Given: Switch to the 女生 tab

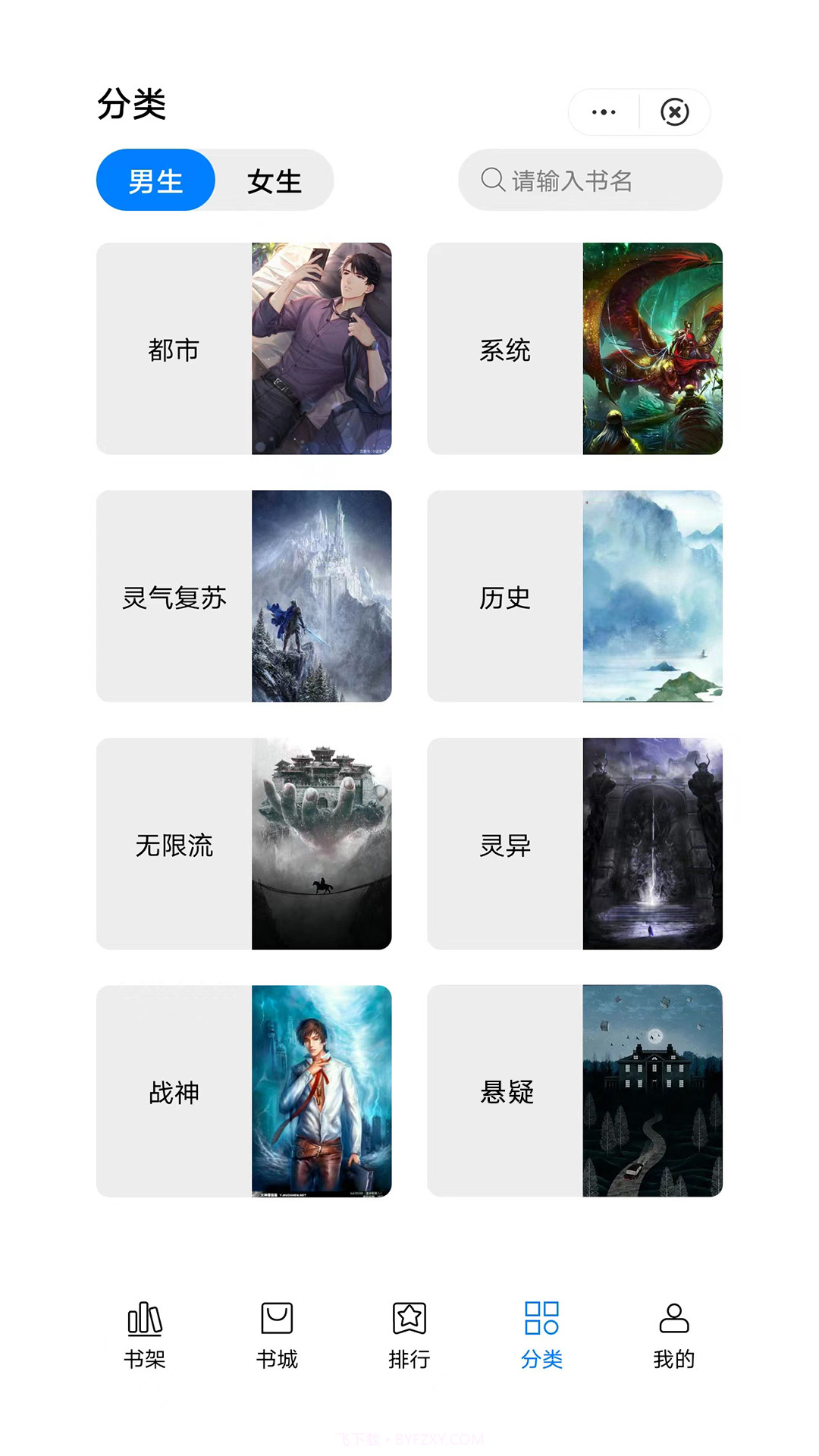Looking at the screenshot, I should coord(275,180).
